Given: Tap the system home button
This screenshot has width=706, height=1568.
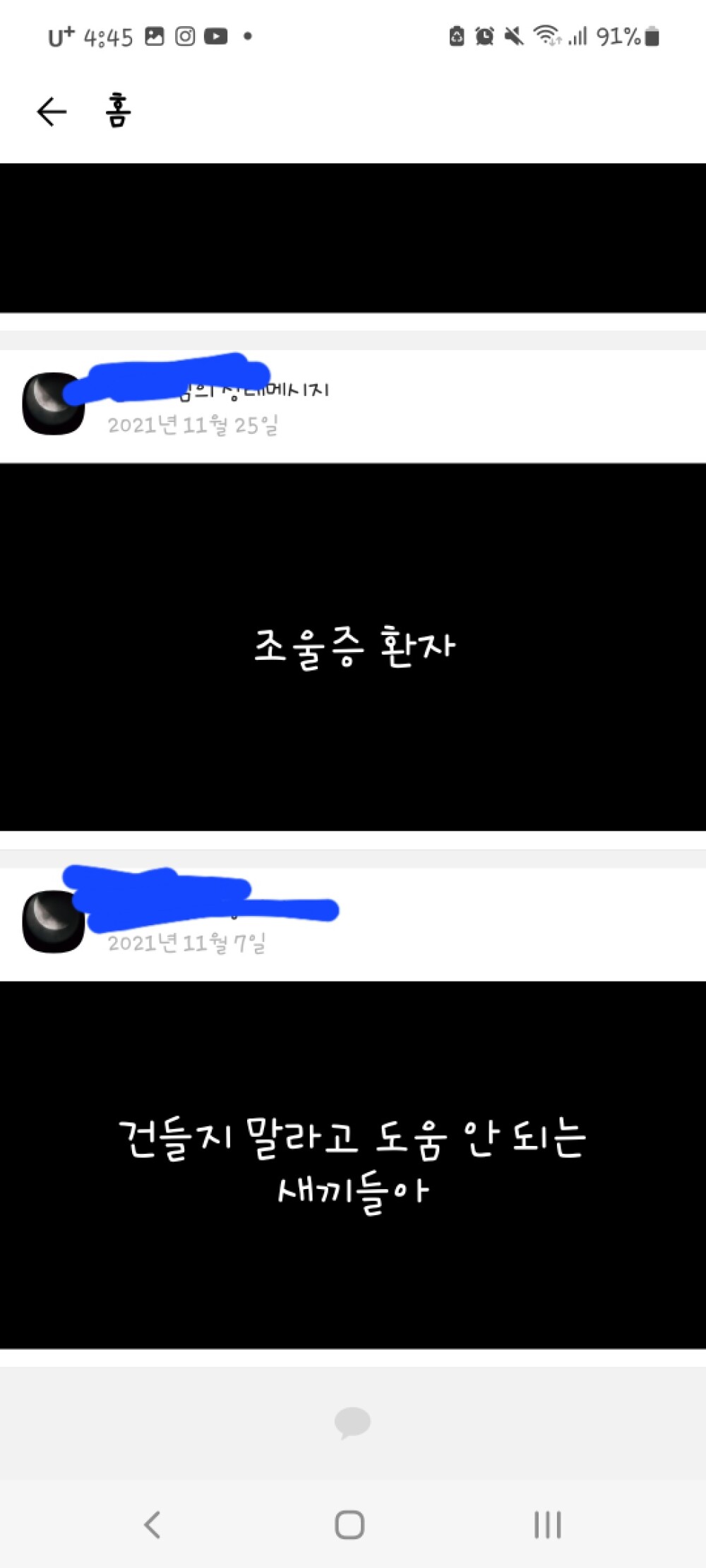Looking at the screenshot, I should [349, 1524].
